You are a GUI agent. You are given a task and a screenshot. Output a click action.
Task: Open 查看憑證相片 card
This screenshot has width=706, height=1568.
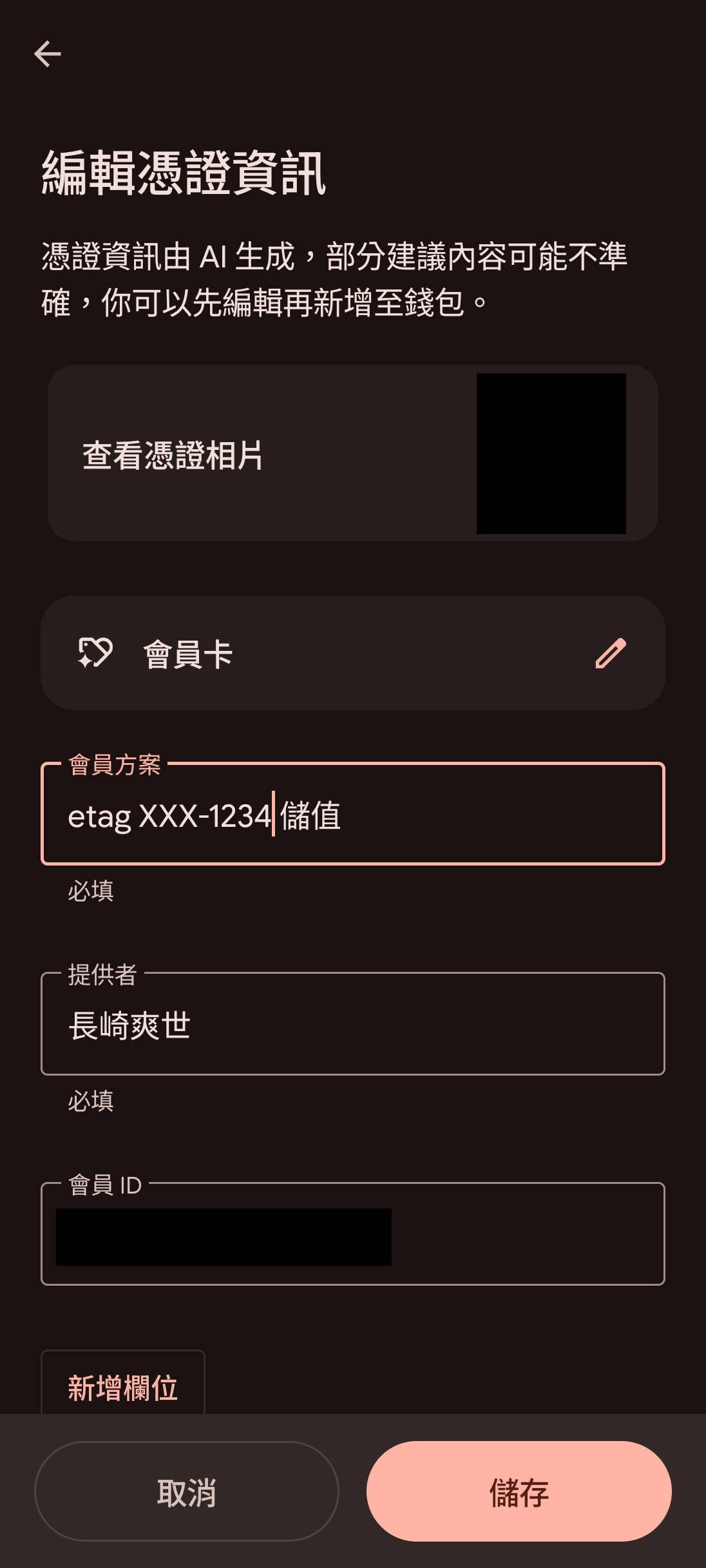click(352, 453)
